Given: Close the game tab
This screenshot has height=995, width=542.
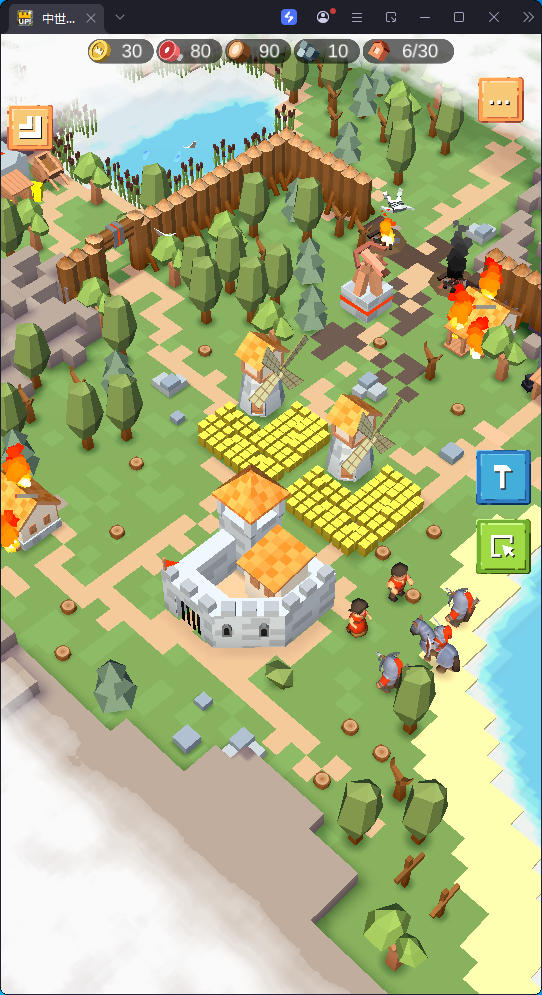Looking at the screenshot, I should pyautogui.click(x=91, y=18).
